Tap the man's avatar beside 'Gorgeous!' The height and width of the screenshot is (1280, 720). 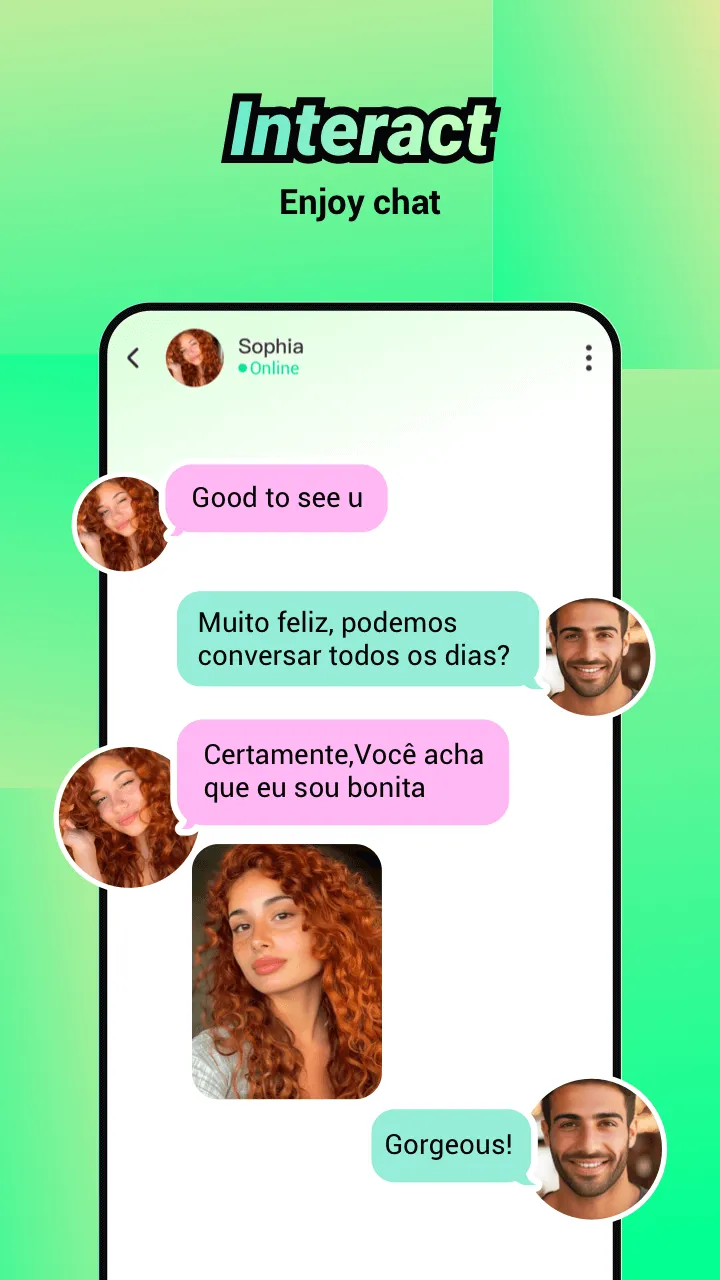click(x=596, y=1150)
